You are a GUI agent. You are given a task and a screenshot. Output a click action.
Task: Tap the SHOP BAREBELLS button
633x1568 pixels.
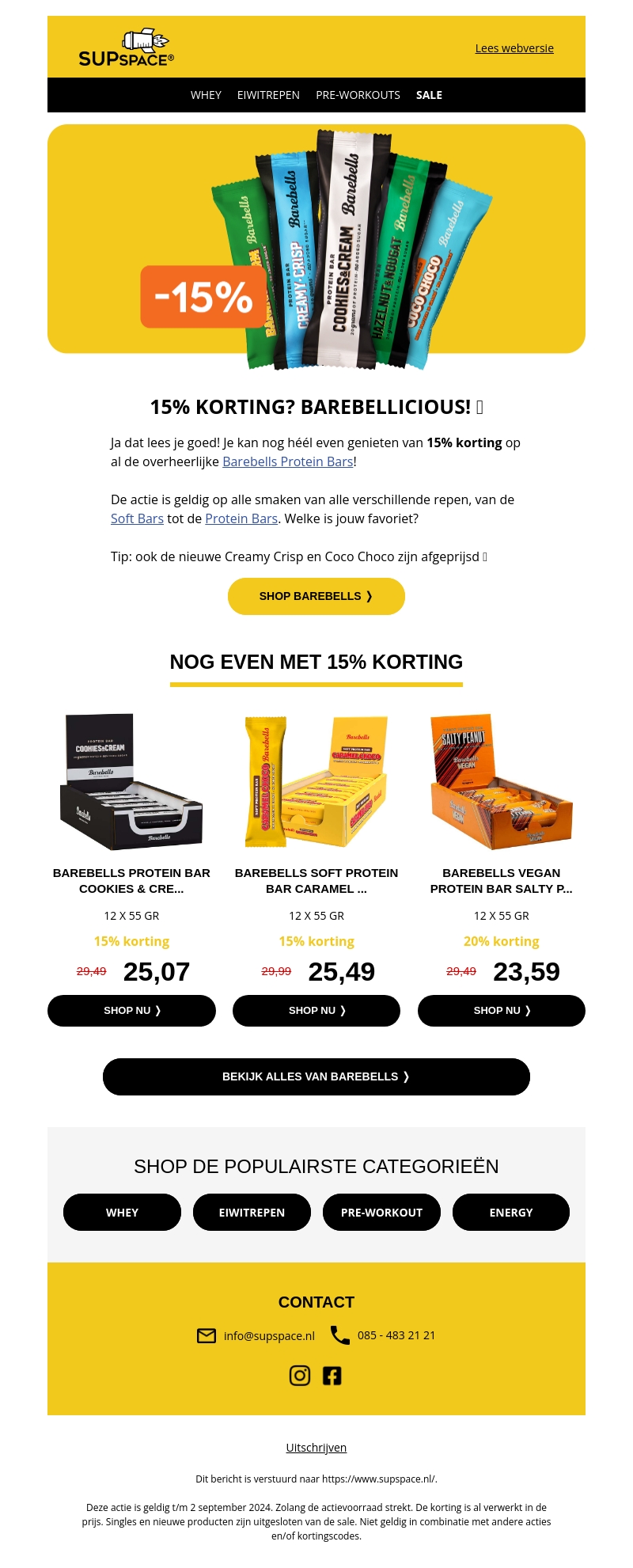tap(316, 596)
